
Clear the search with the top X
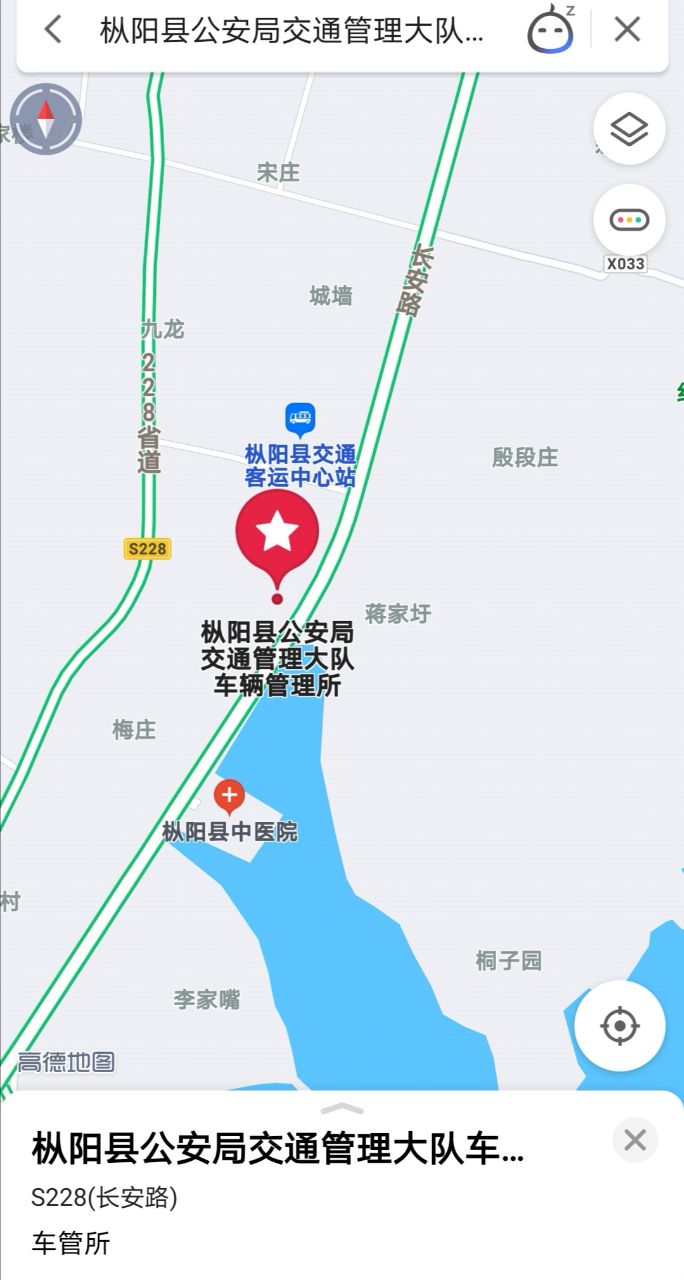[627, 30]
